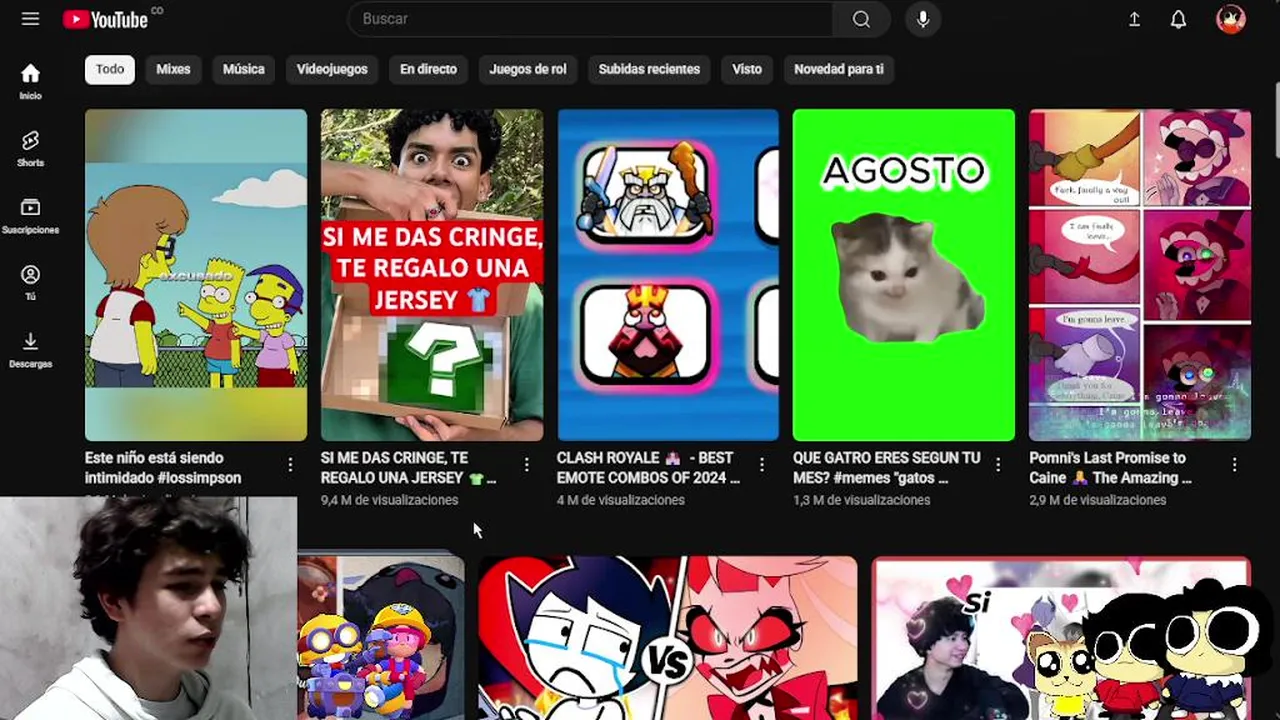Open the AGOSTO cat meme short
This screenshot has width=1280, height=720.
(903, 275)
